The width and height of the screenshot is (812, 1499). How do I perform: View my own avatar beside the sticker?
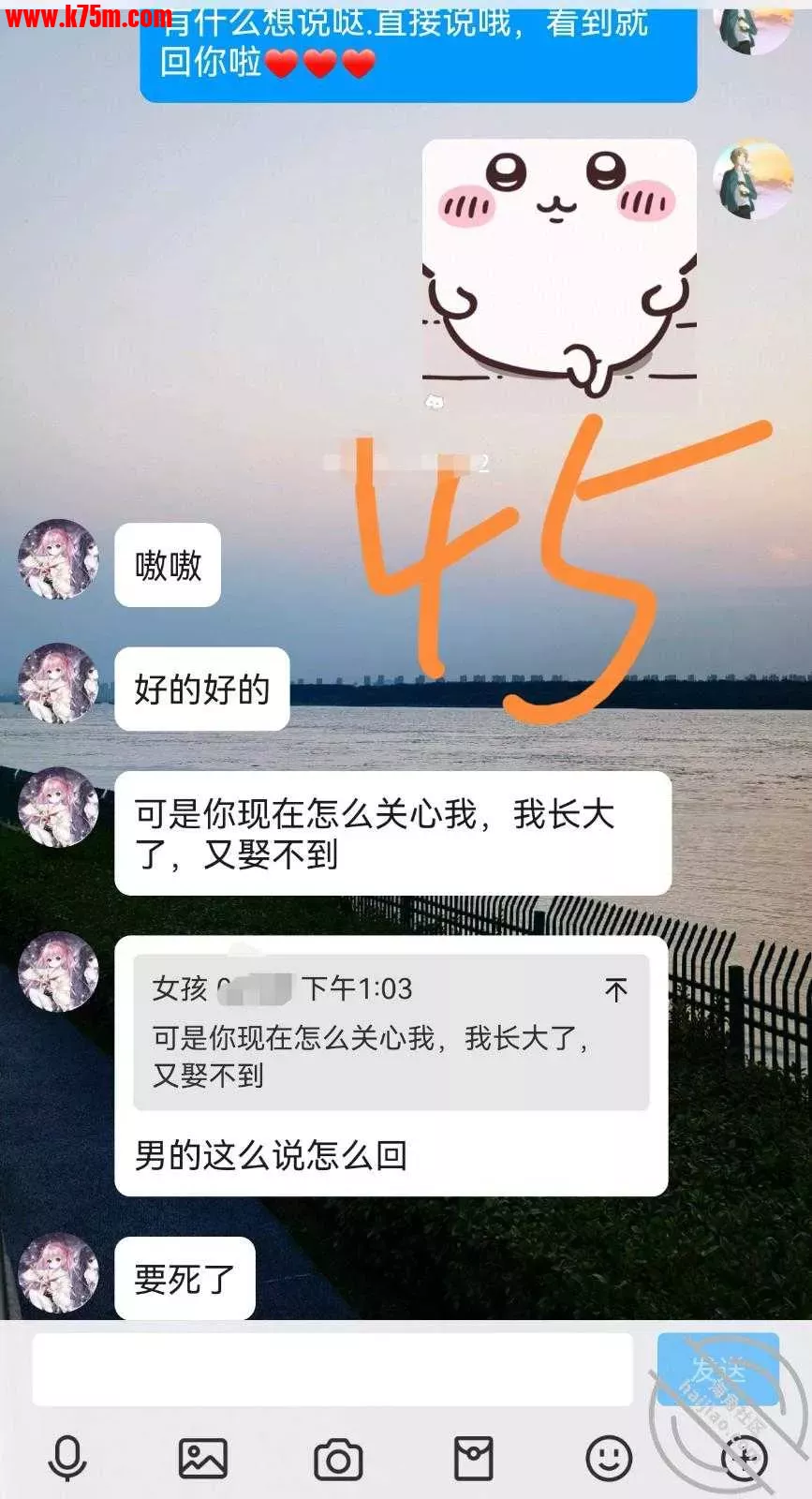point(753,180)
